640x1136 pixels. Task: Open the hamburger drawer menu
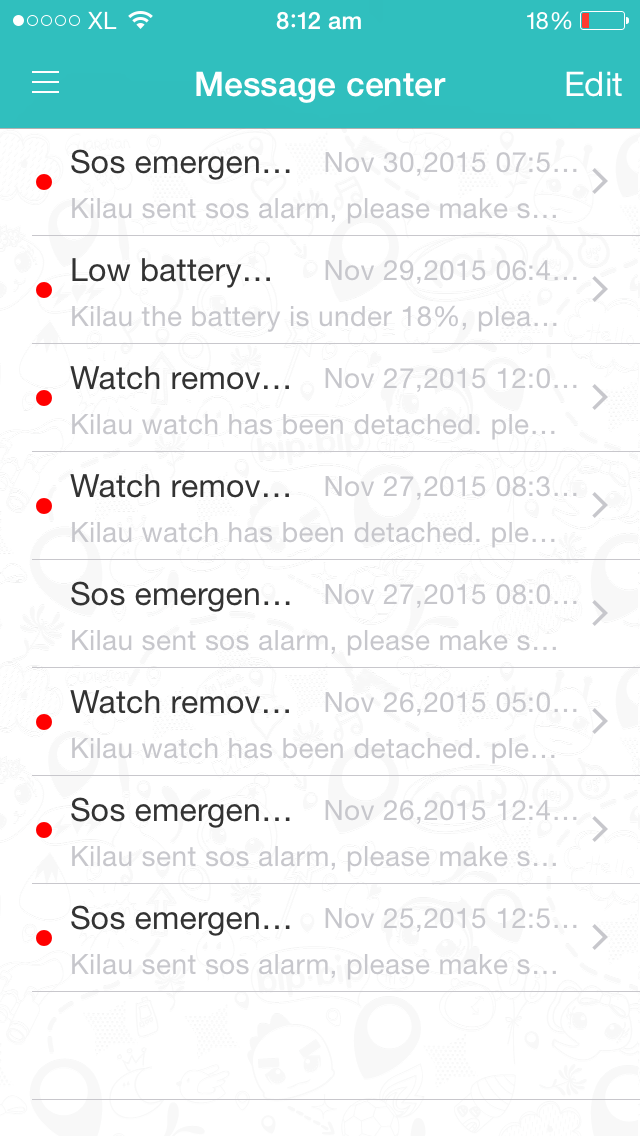coord(46,83)
